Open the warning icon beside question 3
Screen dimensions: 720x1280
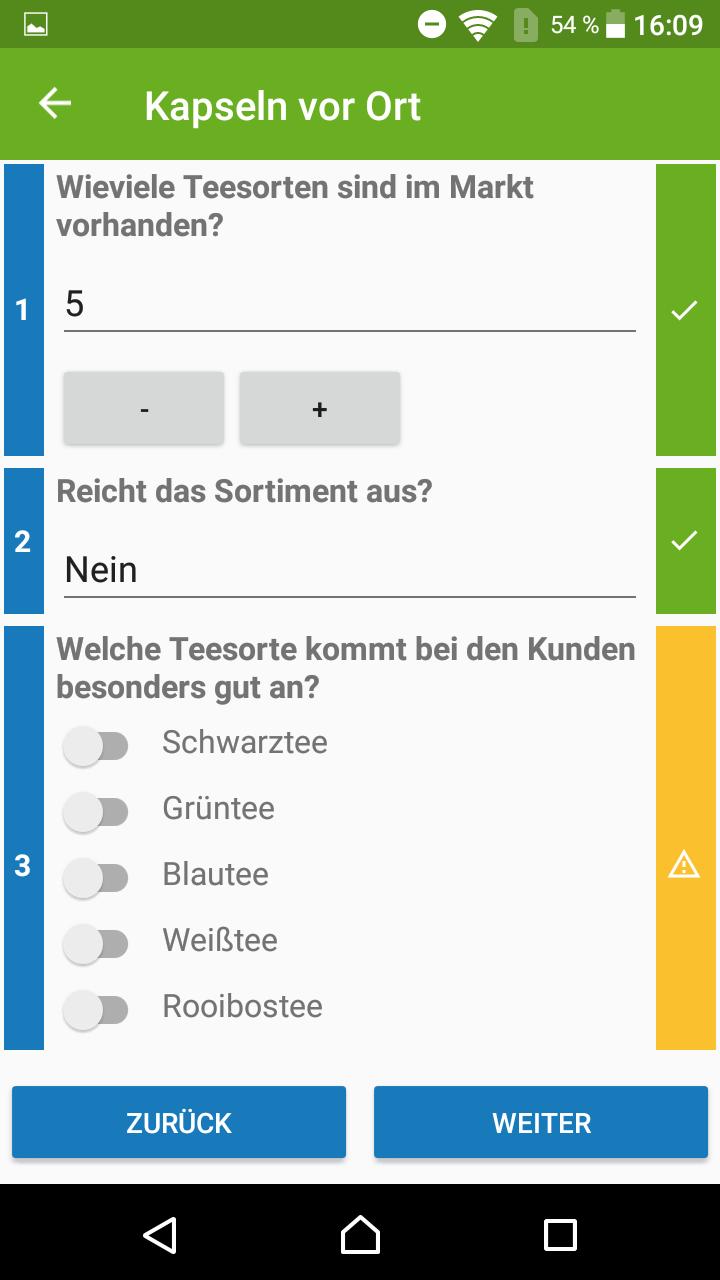685,863
